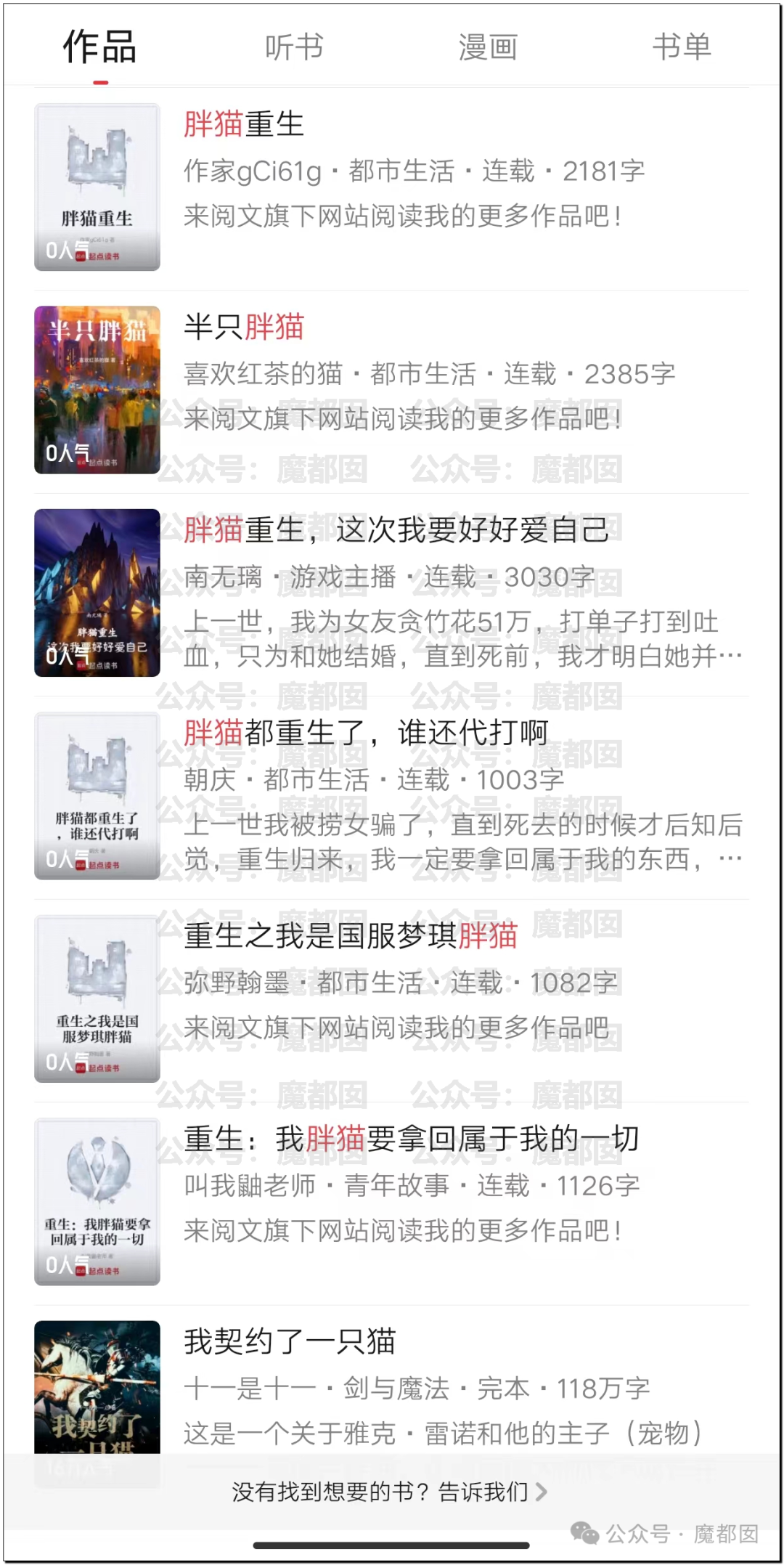
Task: Switch to the 漫画 tab
Action: pyautogui.click(x=488, y=48)
